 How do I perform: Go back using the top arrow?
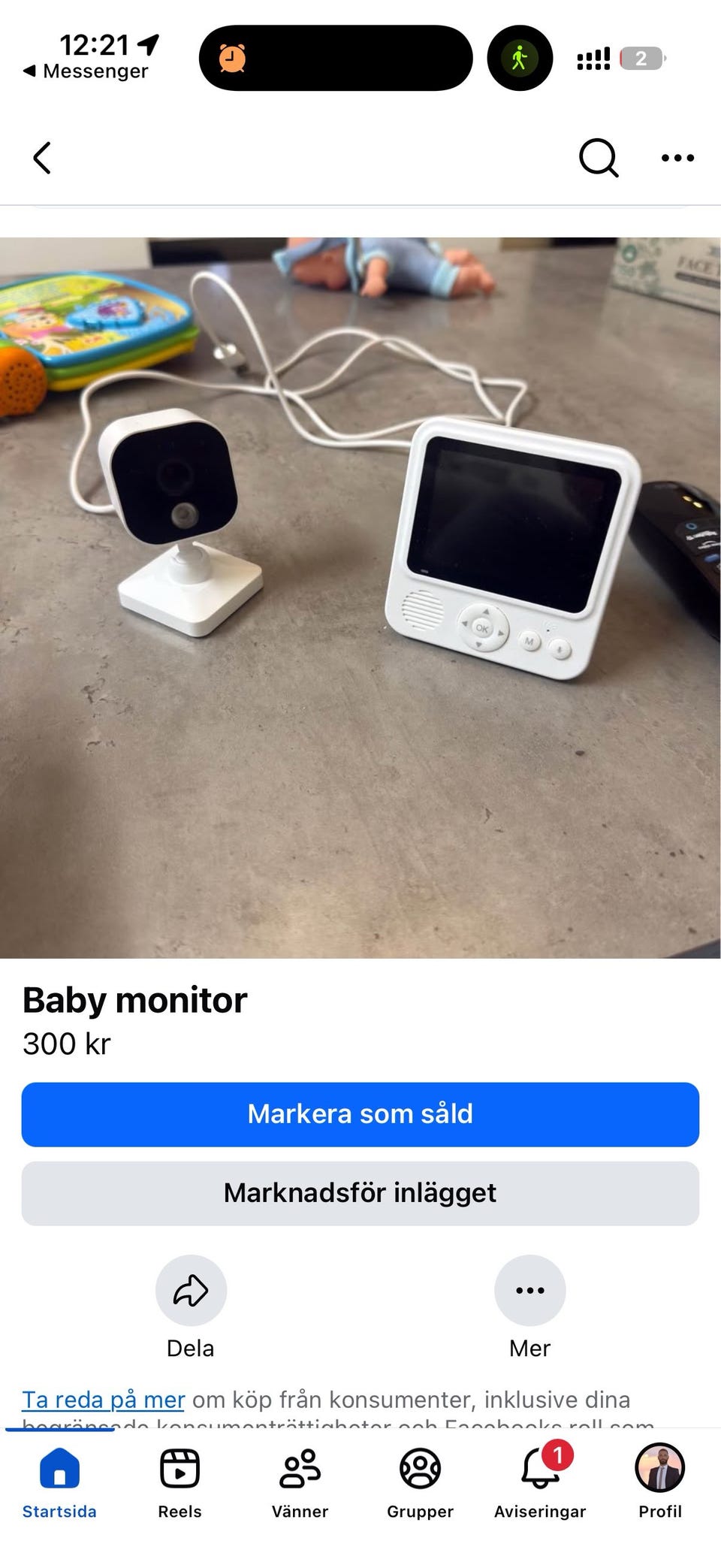(42, 158)
